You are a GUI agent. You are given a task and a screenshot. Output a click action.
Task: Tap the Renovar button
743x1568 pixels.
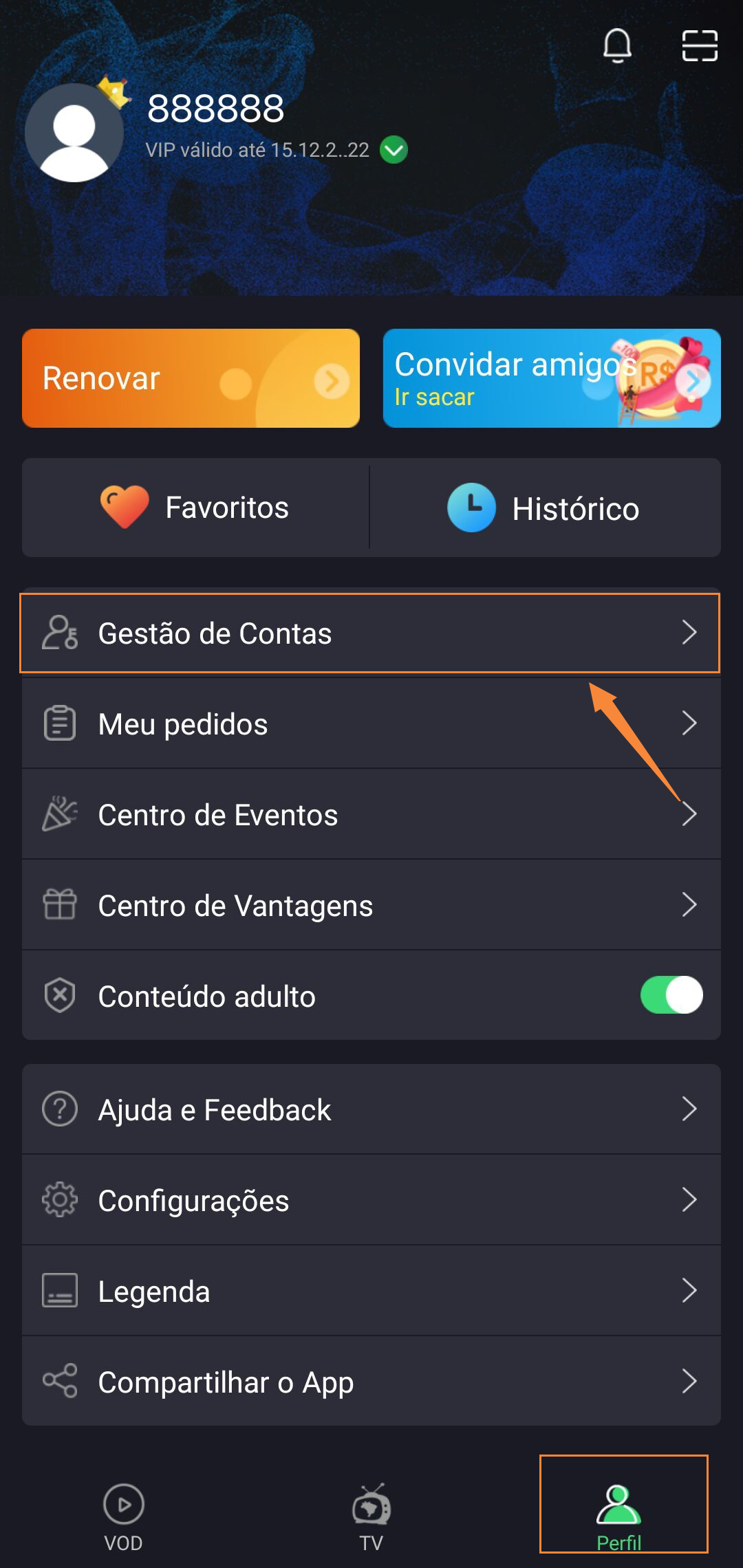191,378
